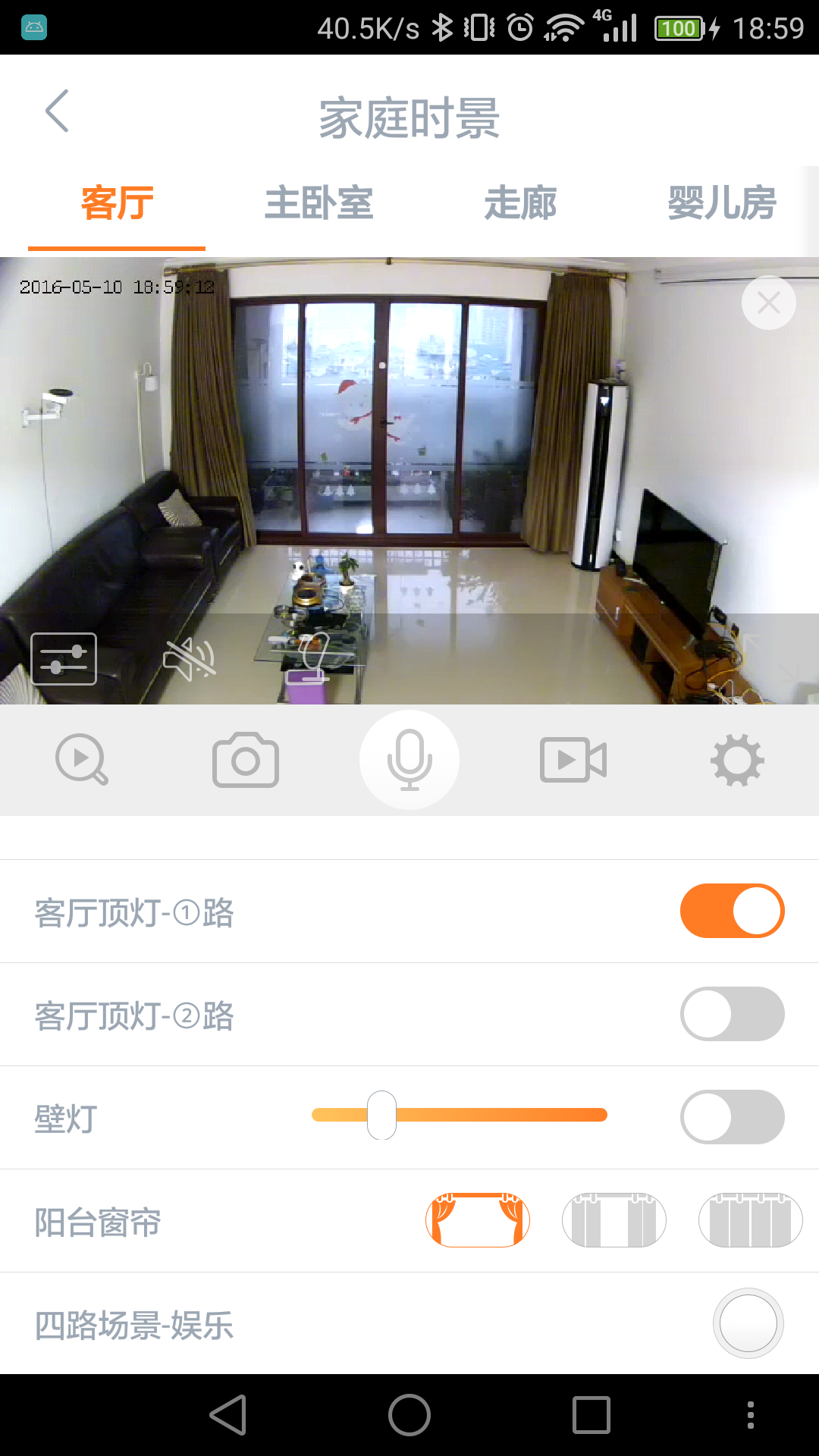This screenshot has height=1456, width=819.
Task: Tap the 壁灯 brightness slider
Action: 459,1115
